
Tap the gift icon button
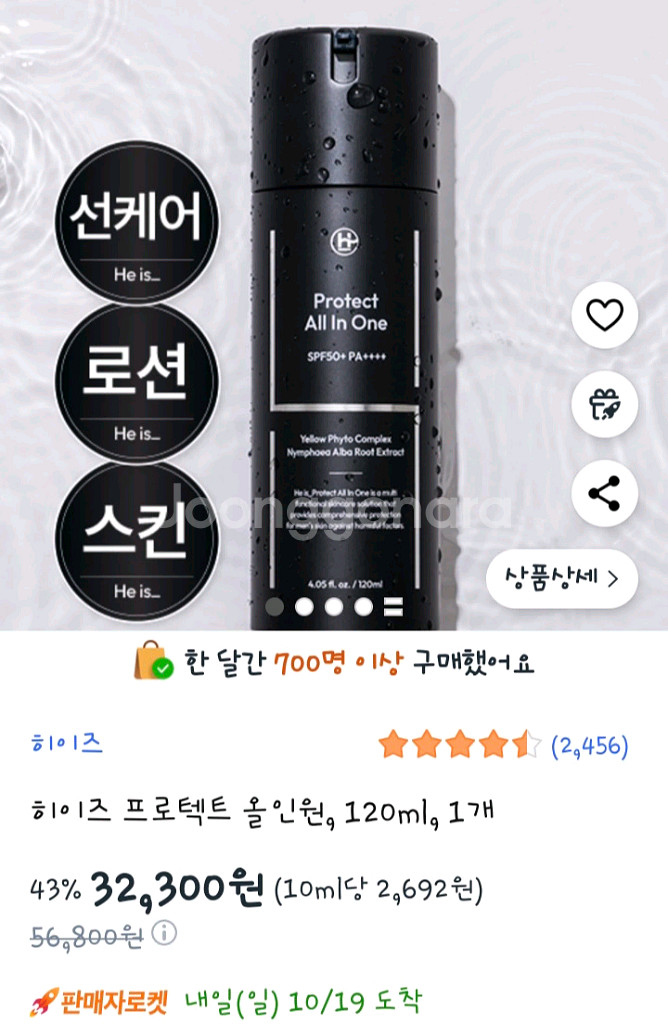pyautogui.click(x=604, y=404)
